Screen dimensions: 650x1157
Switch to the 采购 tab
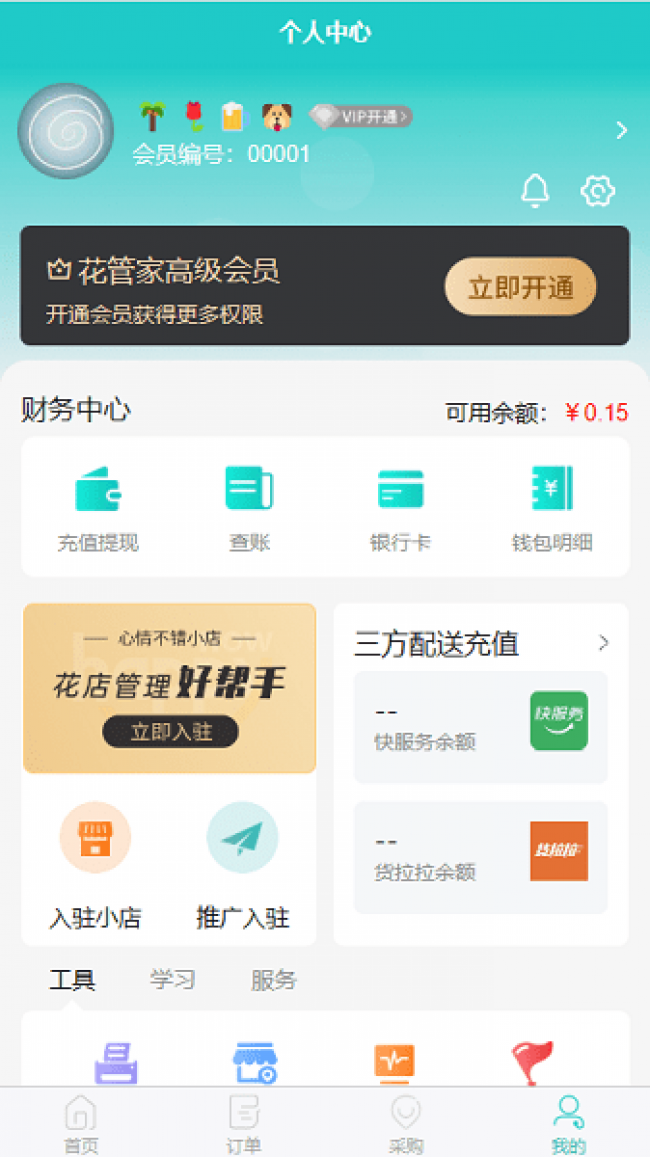click(x=405, y=1123)
